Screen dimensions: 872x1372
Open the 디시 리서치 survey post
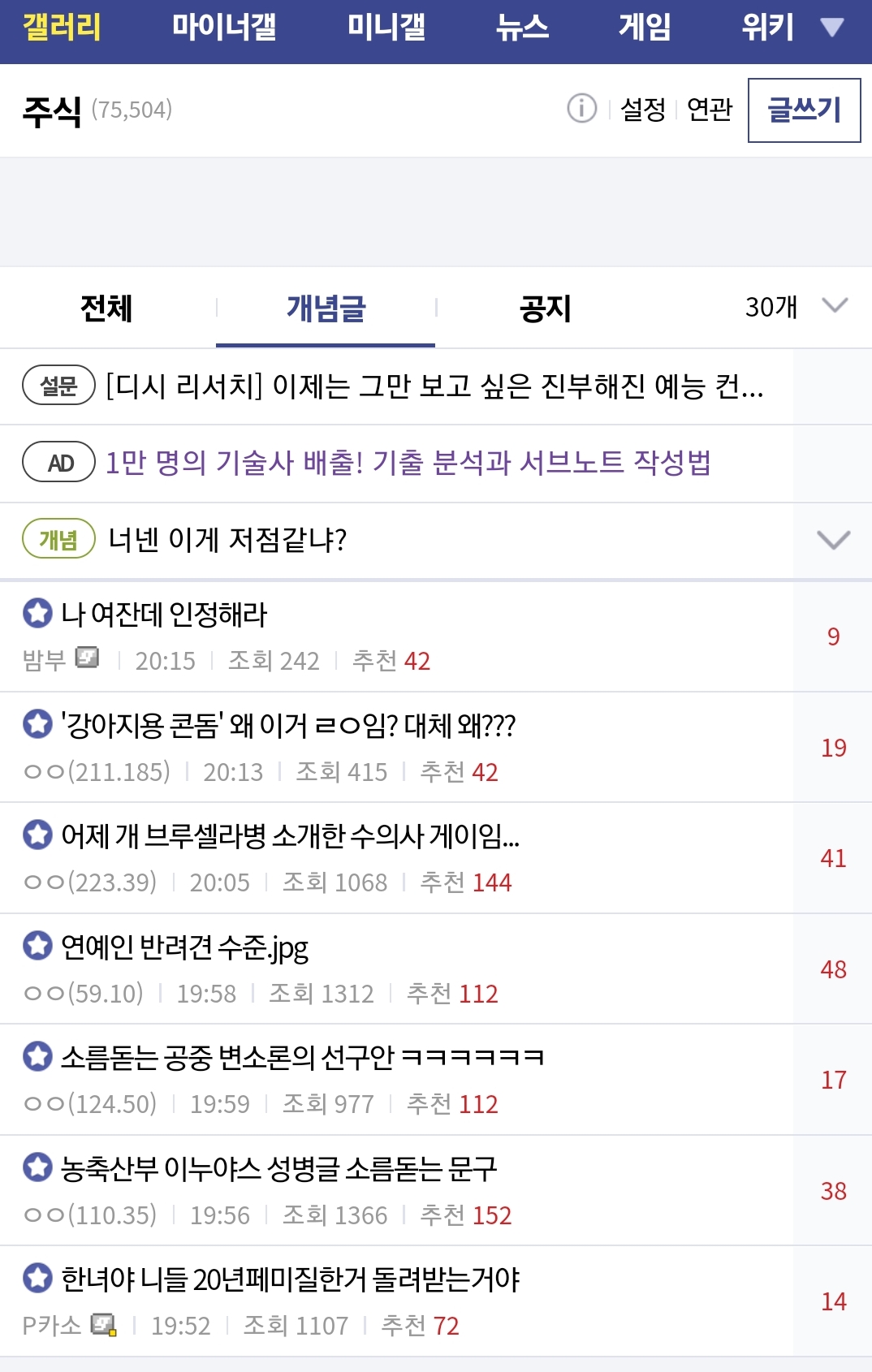tap(434, 386)
